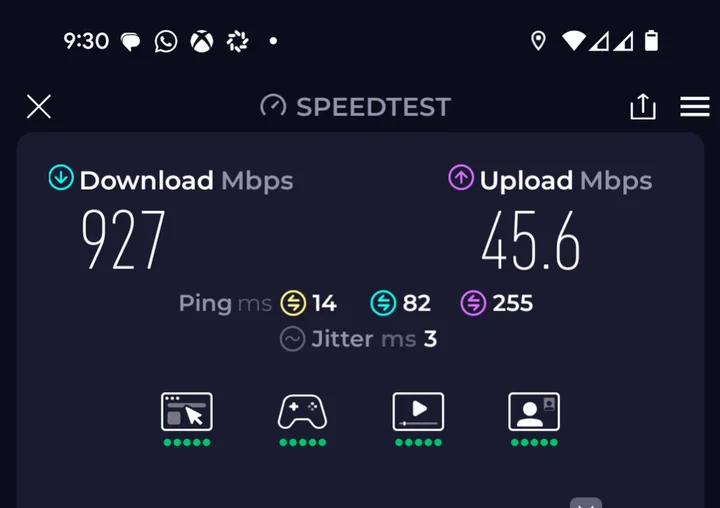Viewport: 720px width, 508px height.
Task: Open the video streaming rating icon
Action: point(418,411)
